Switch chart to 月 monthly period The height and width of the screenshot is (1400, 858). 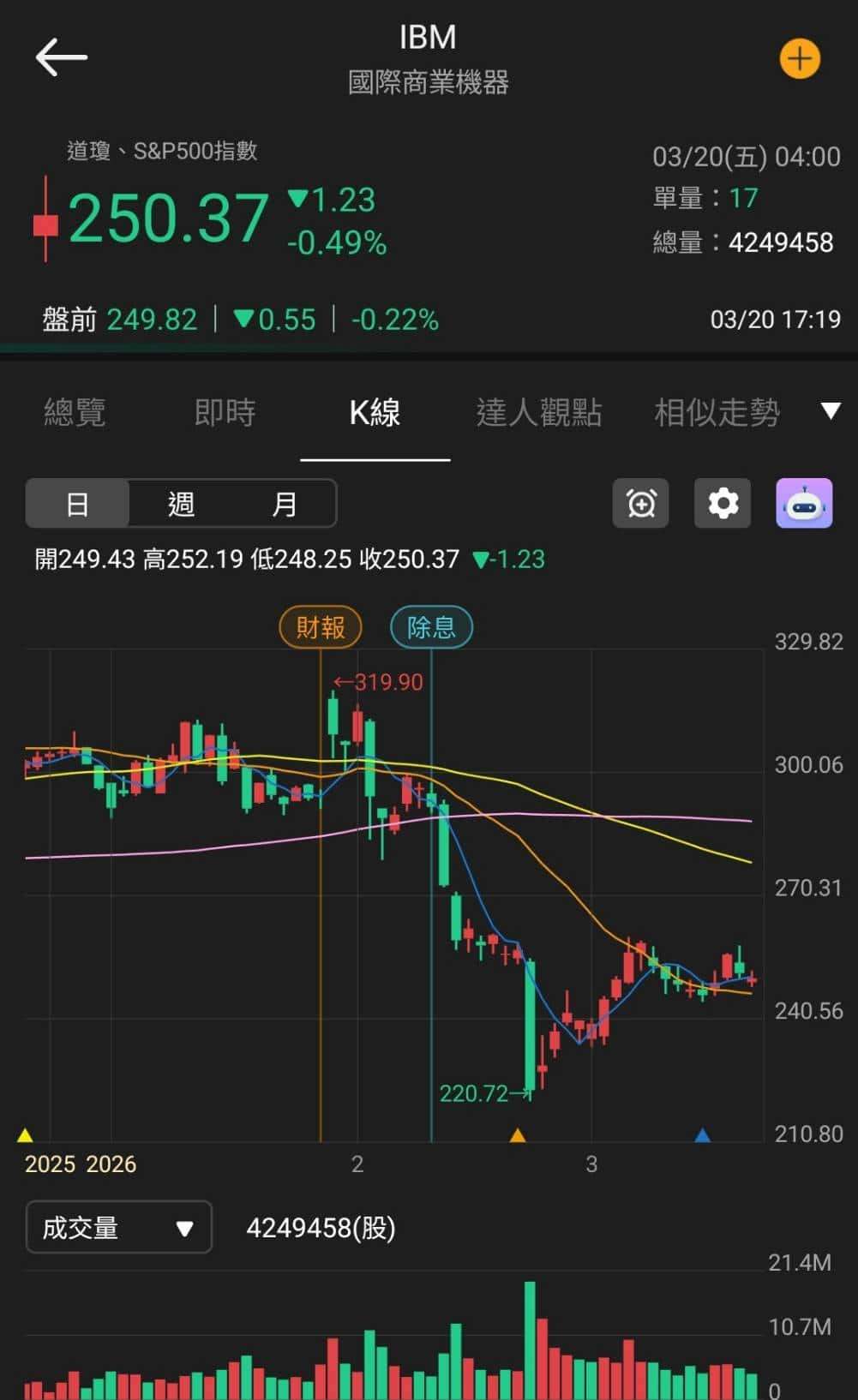pos(284,504)
